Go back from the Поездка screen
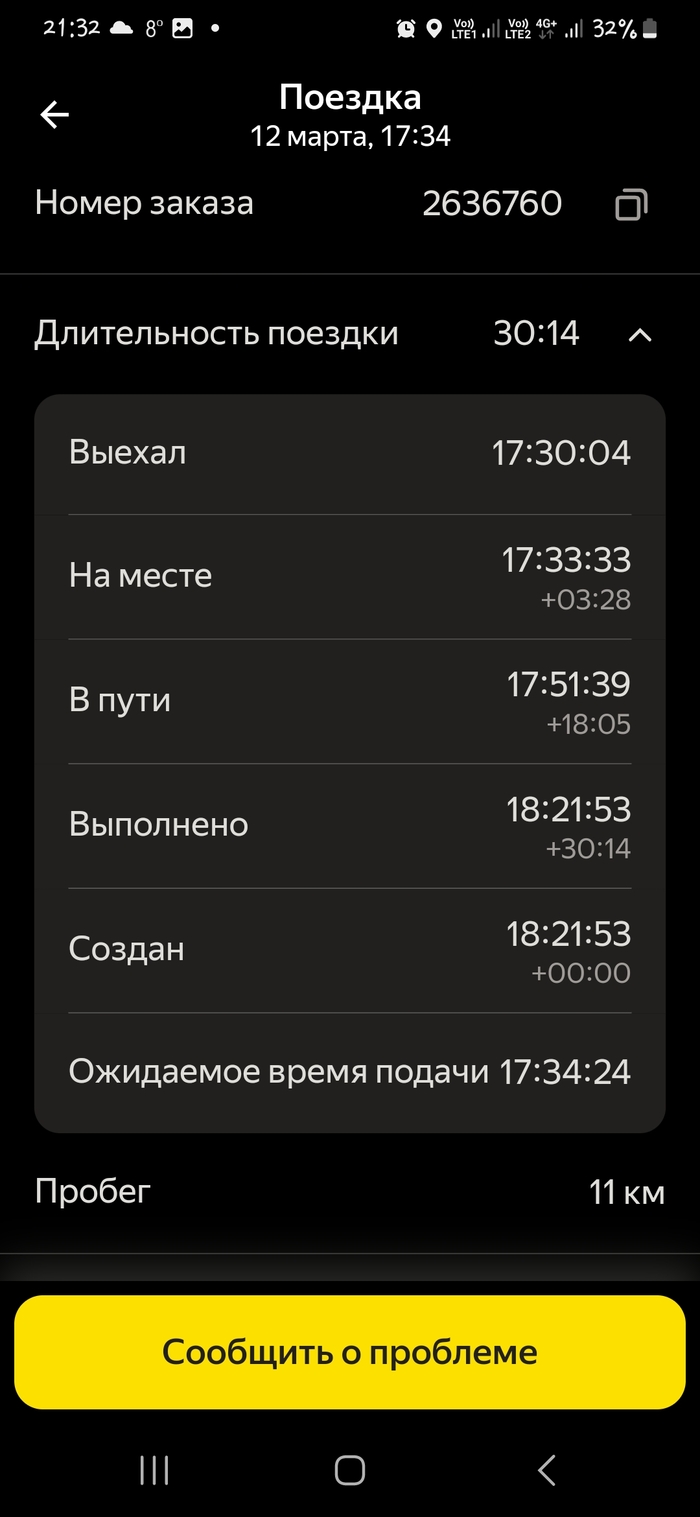This screenshot has height=1517, width=700. click(54, 115)
